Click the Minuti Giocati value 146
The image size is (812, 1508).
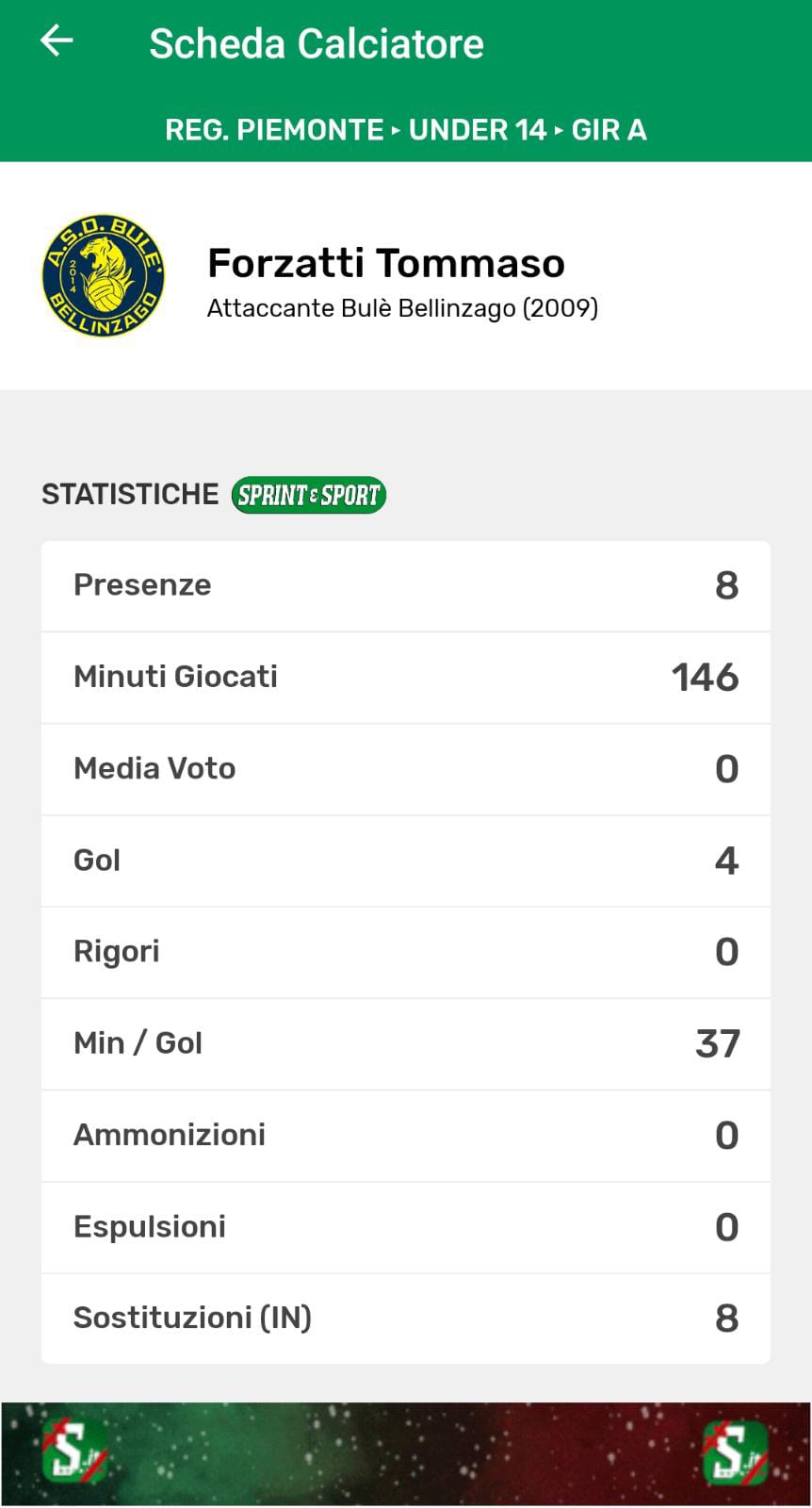704,677
